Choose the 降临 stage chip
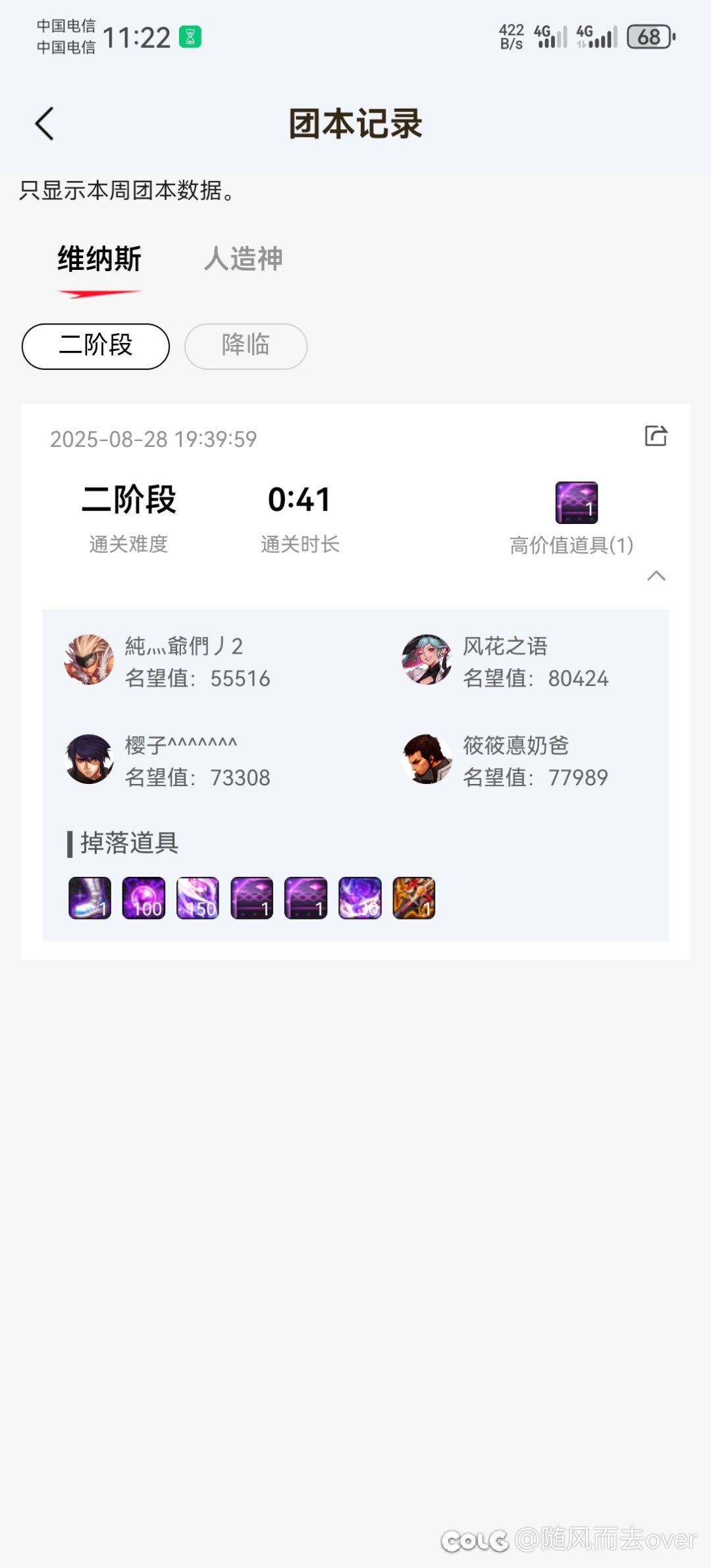The height and width of the screenshot is (1568, 711). [246, 346]
